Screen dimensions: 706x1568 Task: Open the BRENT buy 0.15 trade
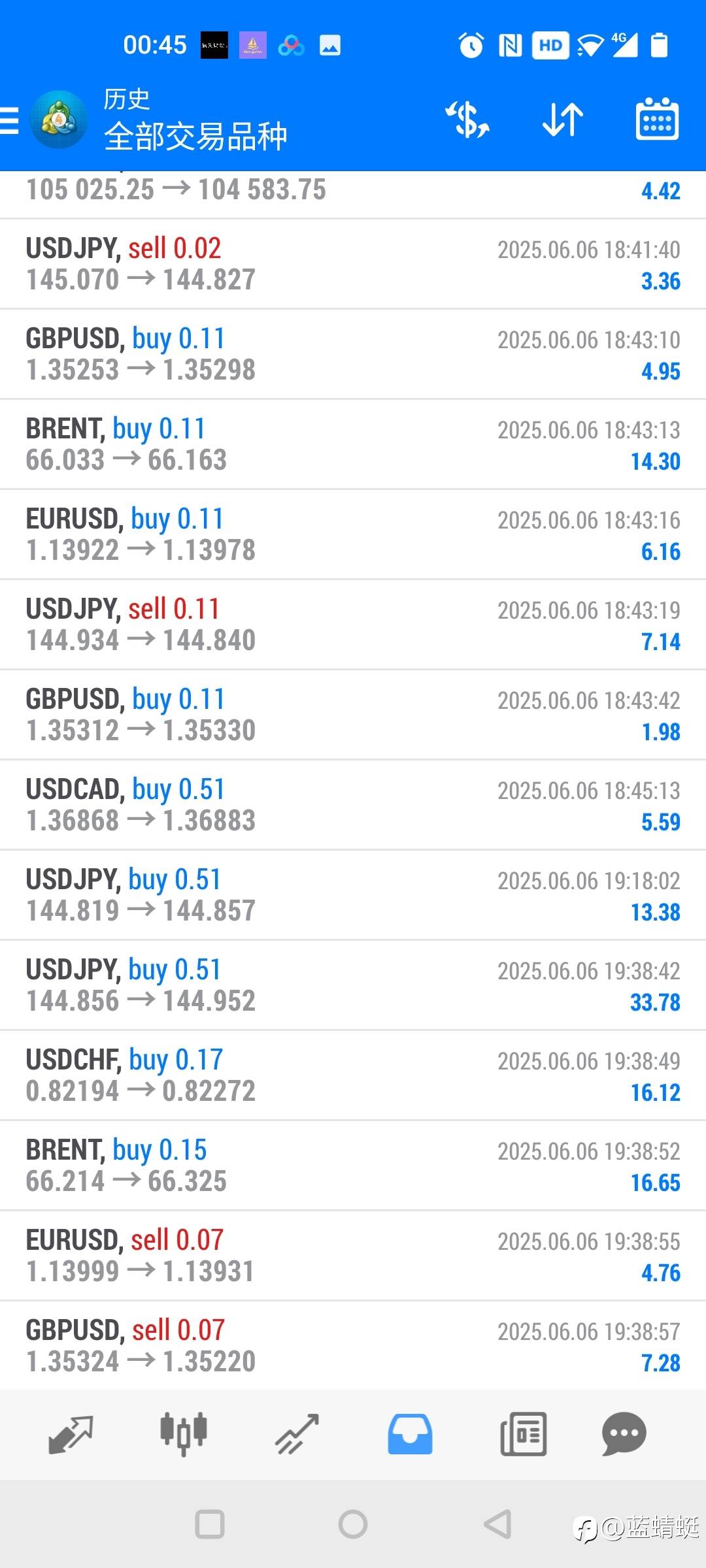point(353,1166)
